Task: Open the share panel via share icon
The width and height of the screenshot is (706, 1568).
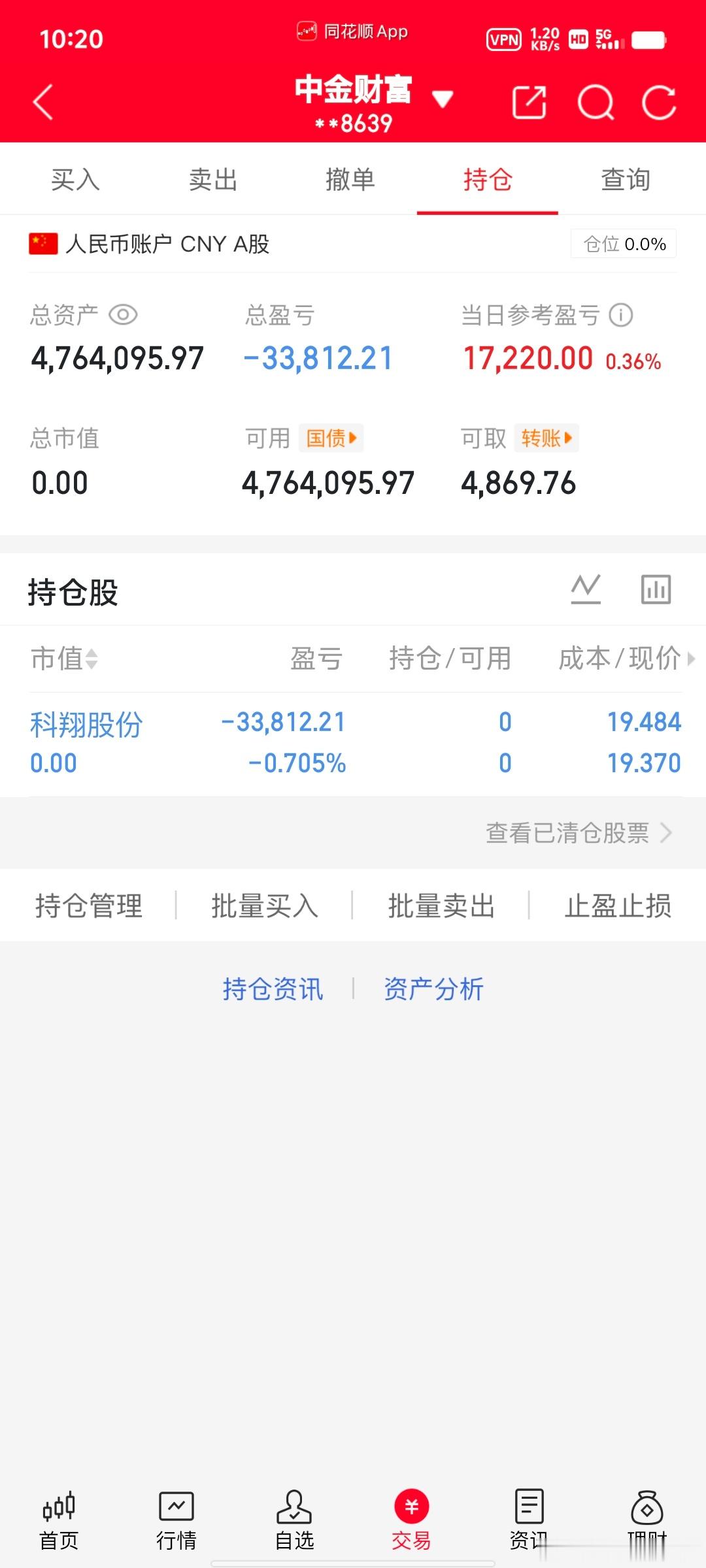Action: click(x=529, y=102)
